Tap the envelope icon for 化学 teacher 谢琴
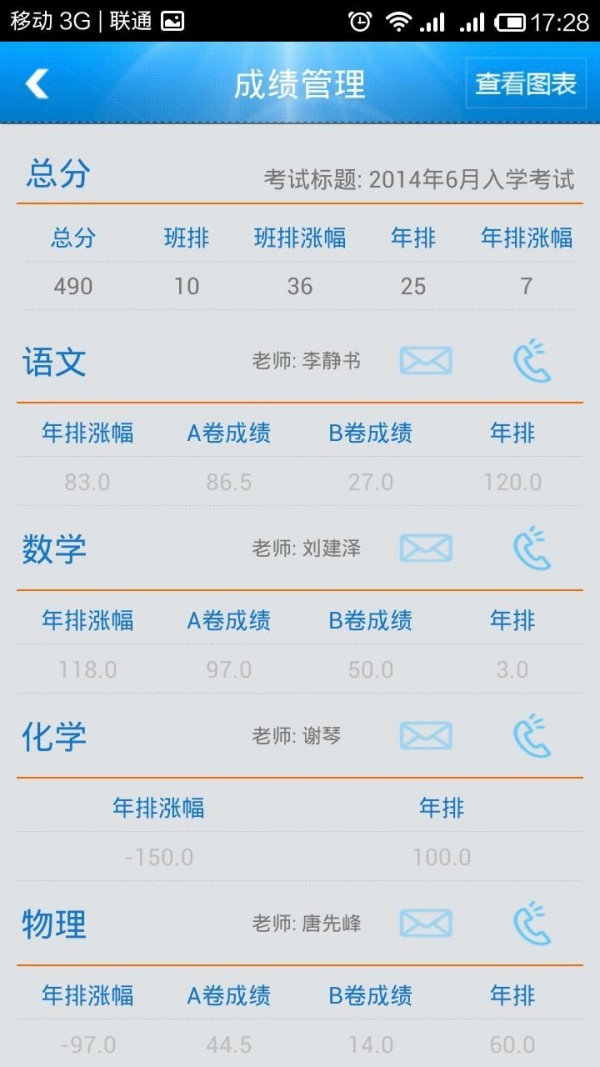 coord(426,736)
